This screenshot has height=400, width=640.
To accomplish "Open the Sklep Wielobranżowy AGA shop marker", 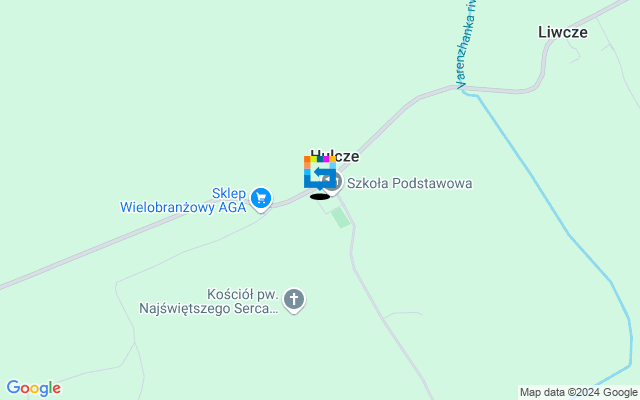I will click(261, 198).
